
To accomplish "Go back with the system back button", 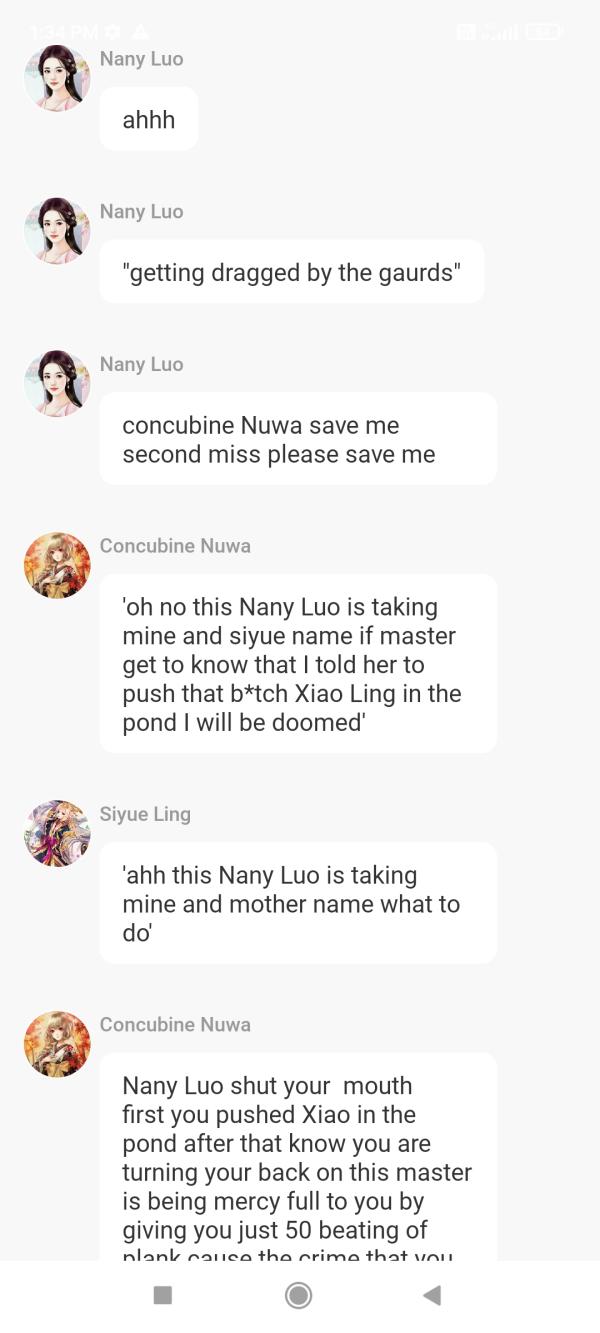I will (432, 1295).
